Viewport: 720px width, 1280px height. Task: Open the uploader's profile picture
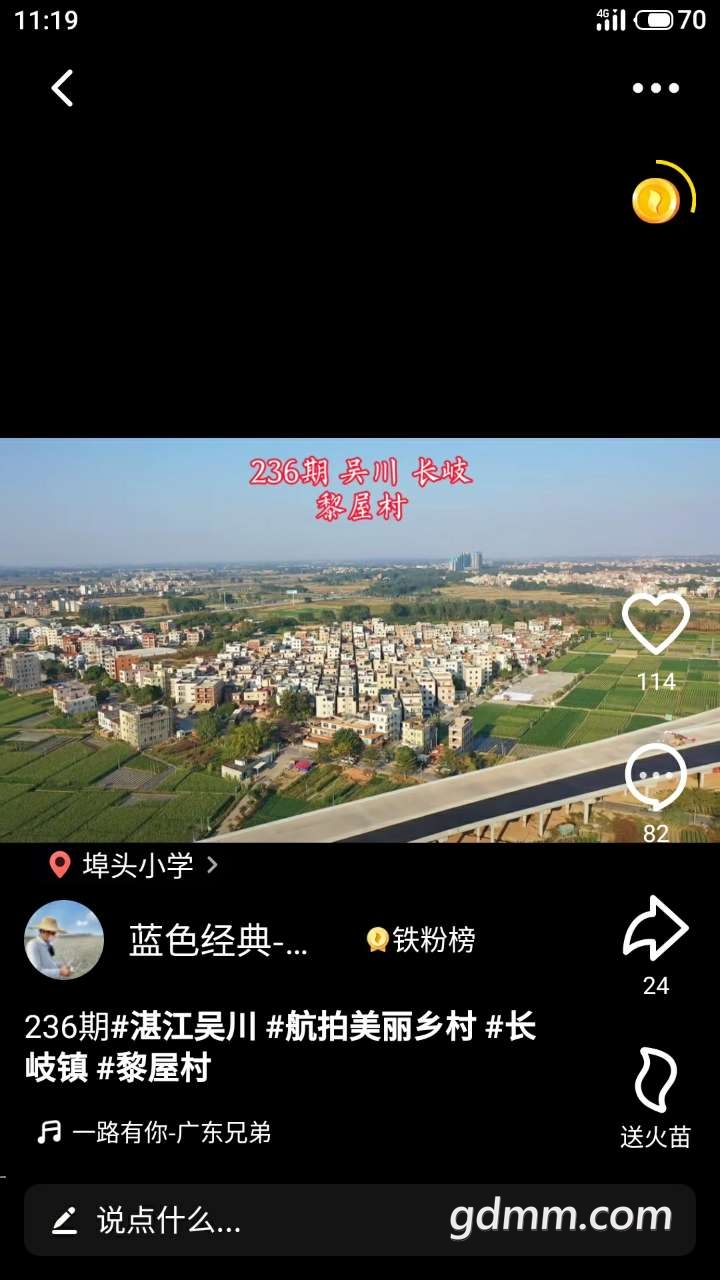coord(64,940)
